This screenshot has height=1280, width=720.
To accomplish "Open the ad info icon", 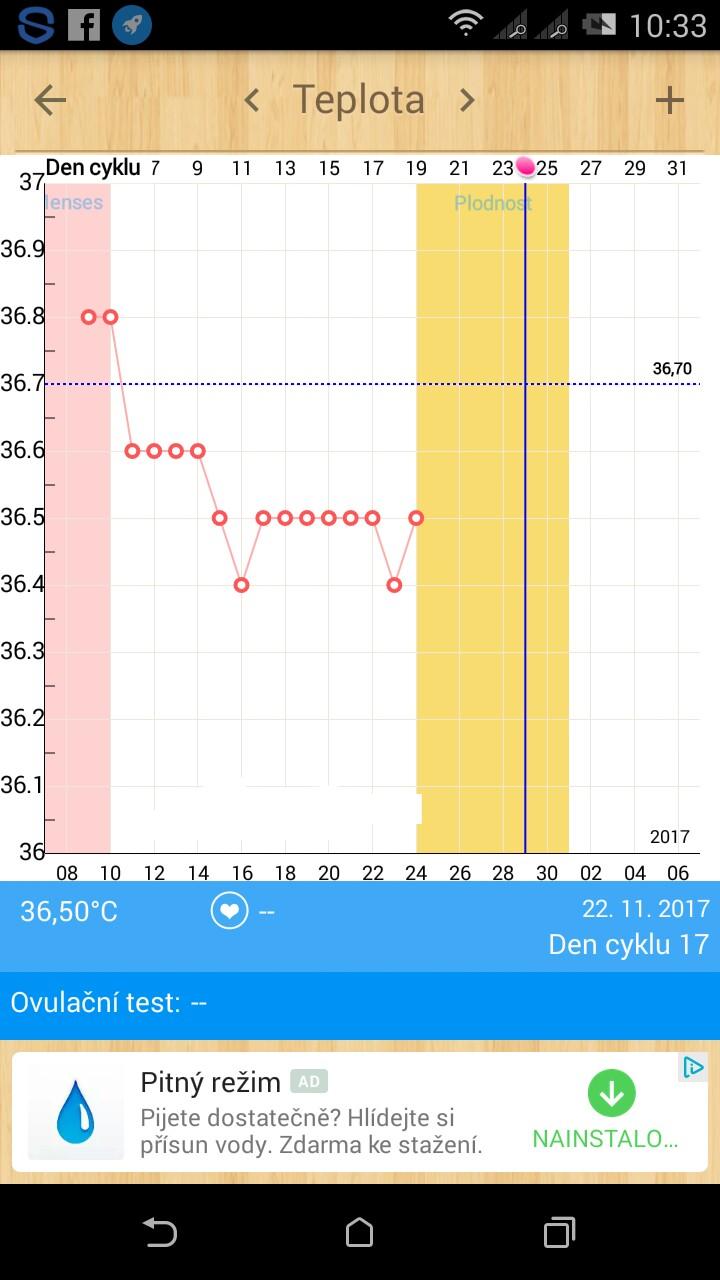I will tap(693, 1068).
